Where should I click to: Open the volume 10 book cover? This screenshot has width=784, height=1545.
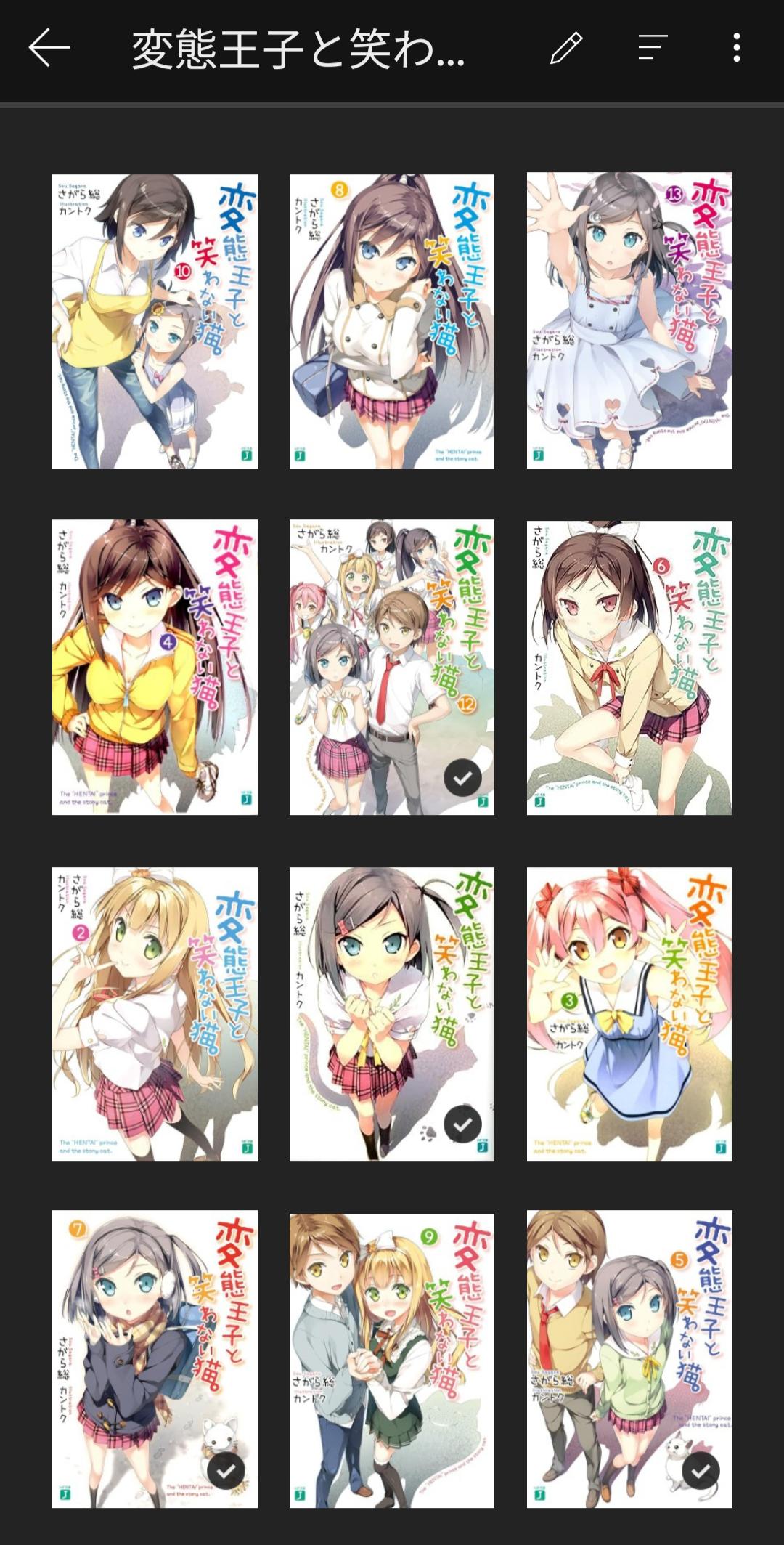coord(155,321)
